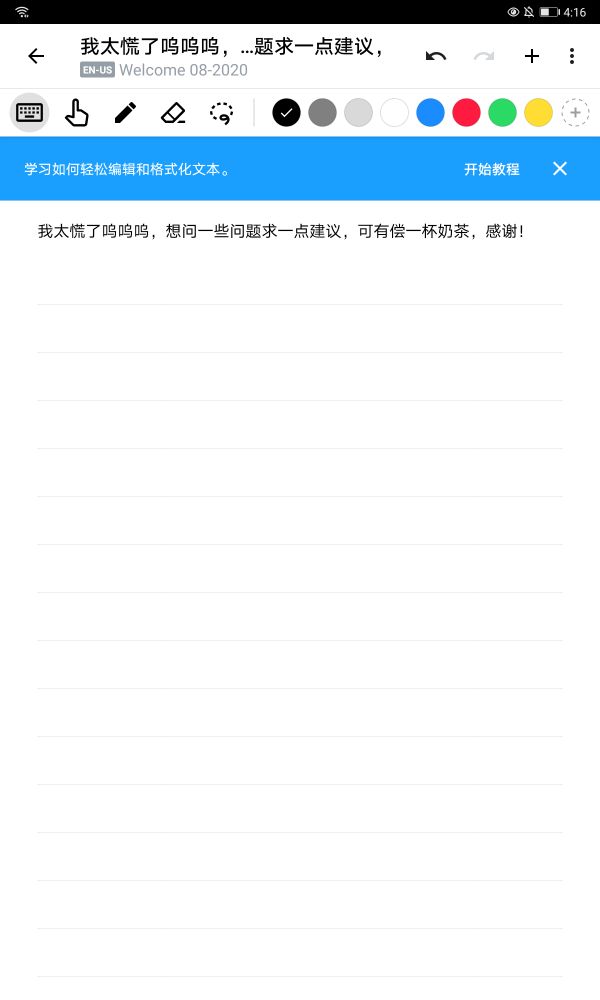Viewport: 600px width, 1000px height.
Task: Select the keyboard input tool
Action: pyautogui.click(x=29, y=113)
